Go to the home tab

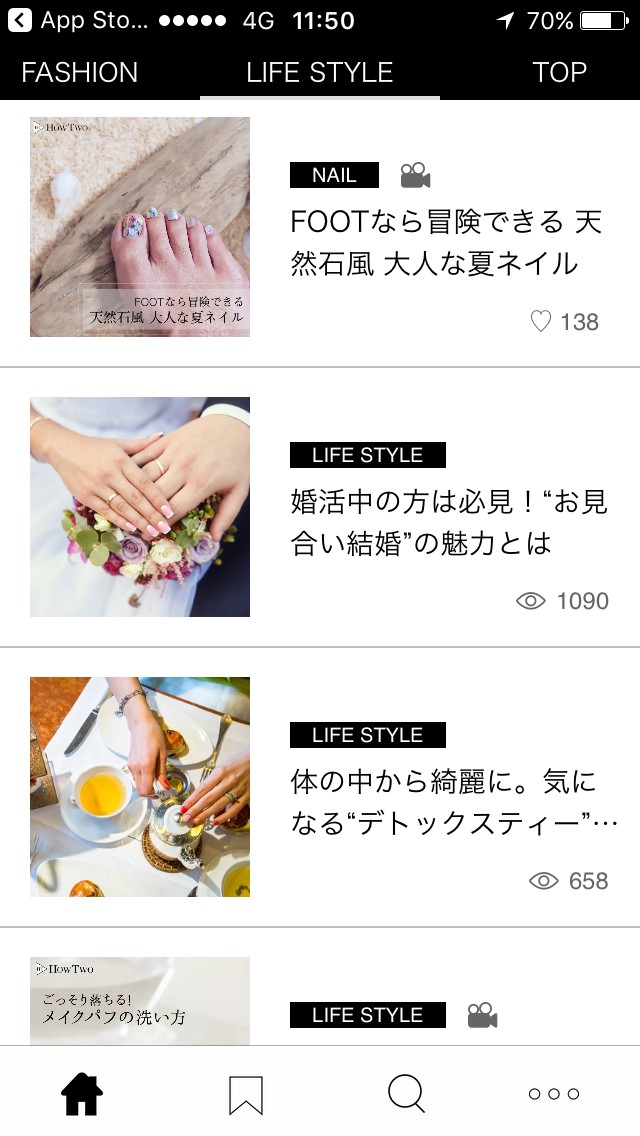82,1094
